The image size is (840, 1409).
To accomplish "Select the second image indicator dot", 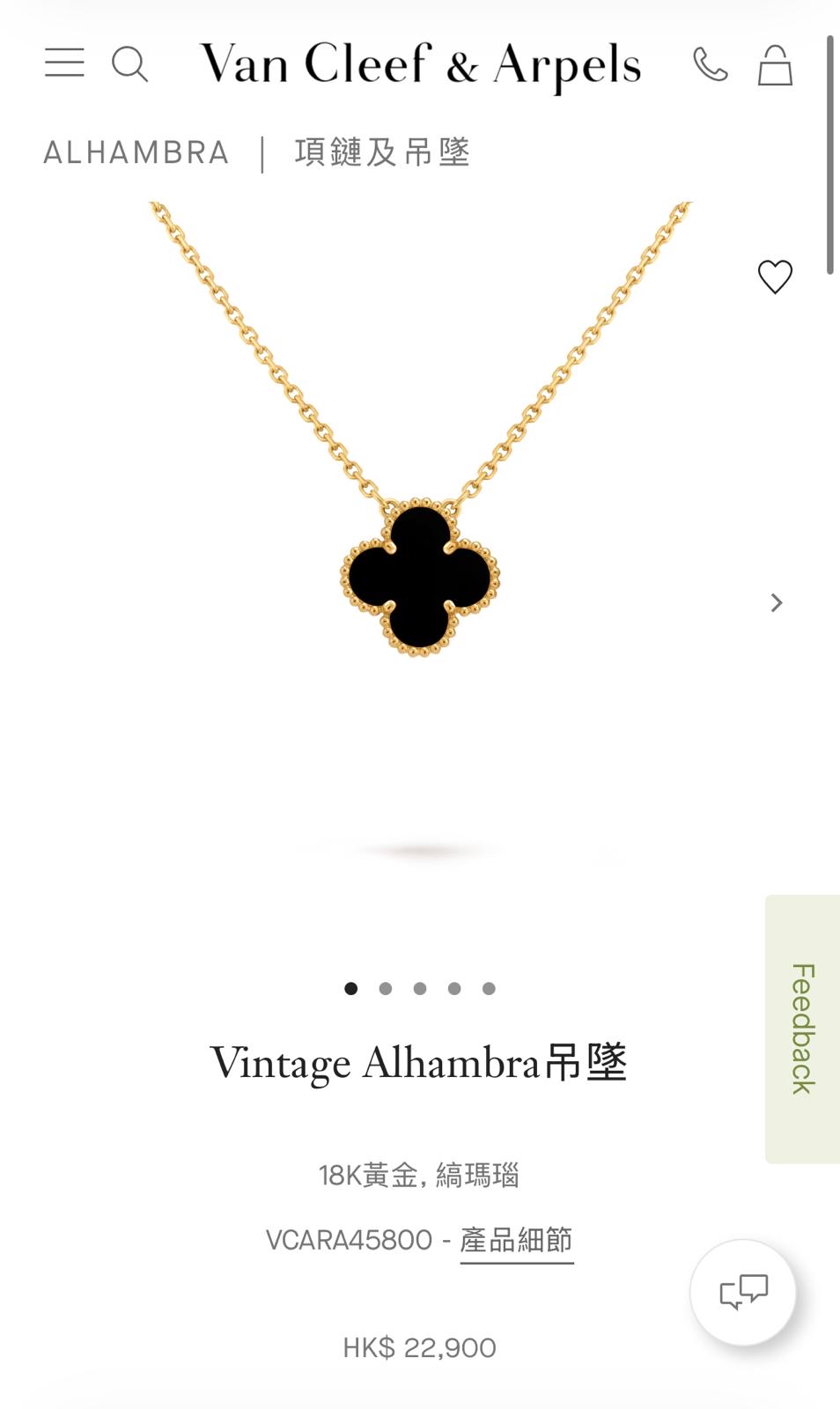I will [x=386, y=988].
